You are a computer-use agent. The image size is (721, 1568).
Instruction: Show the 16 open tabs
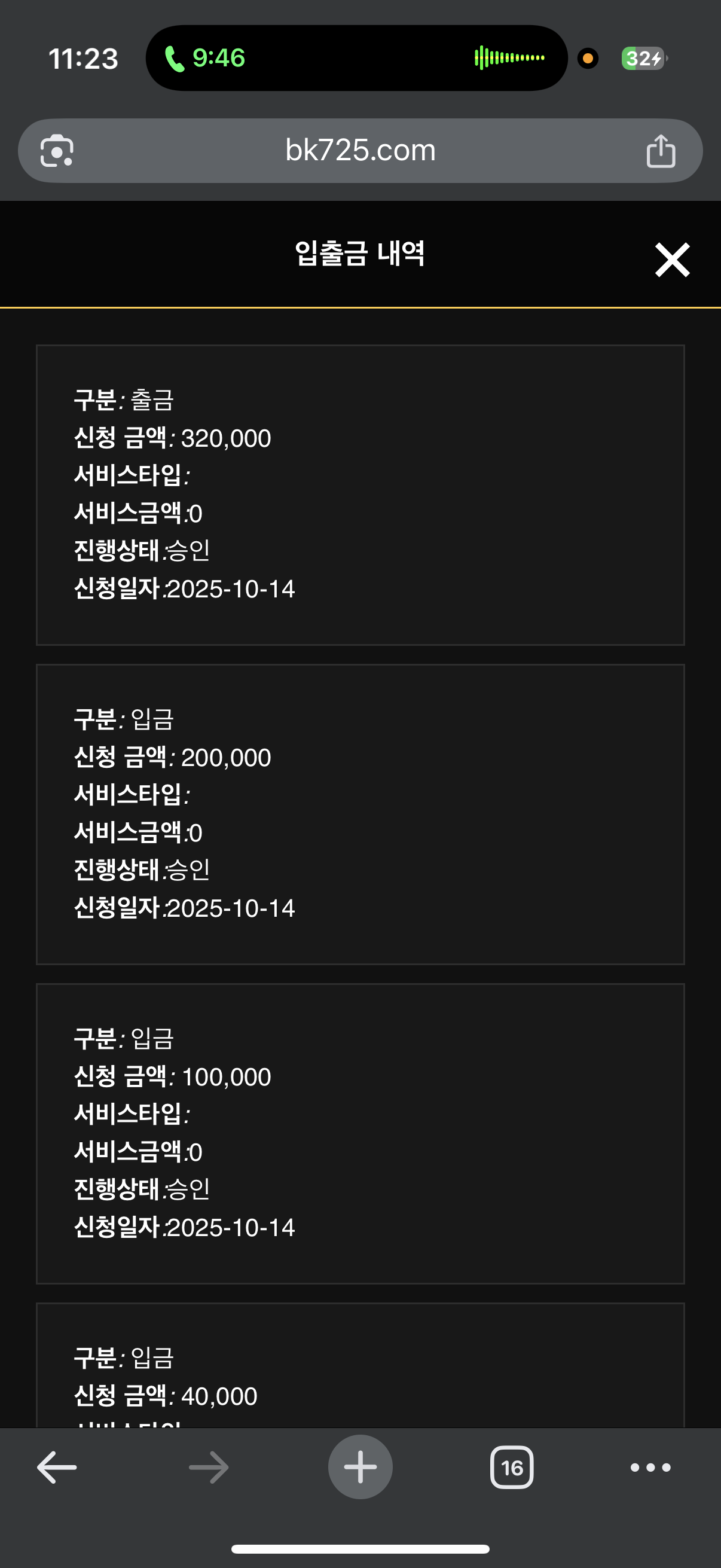(x=512, y=1468)
